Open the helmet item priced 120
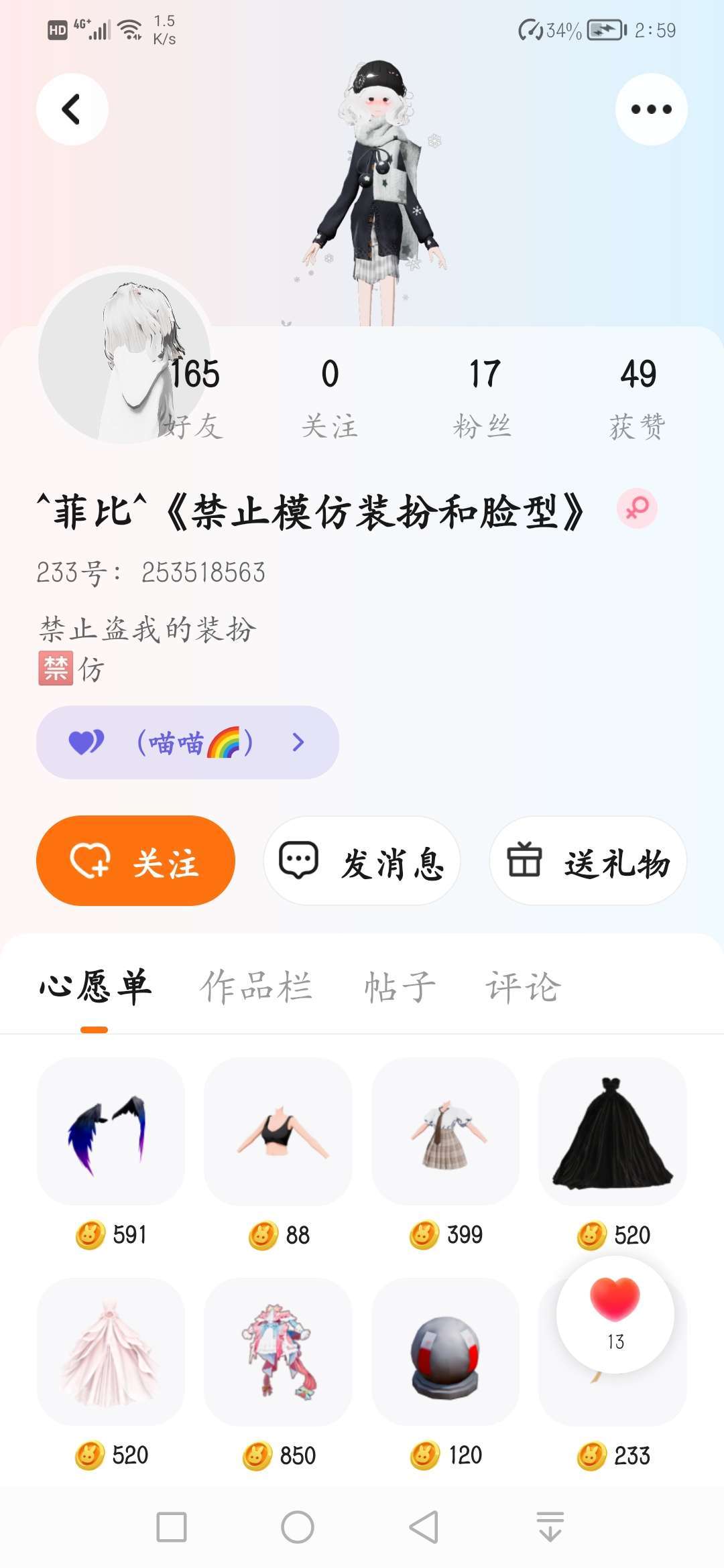 445,1352
